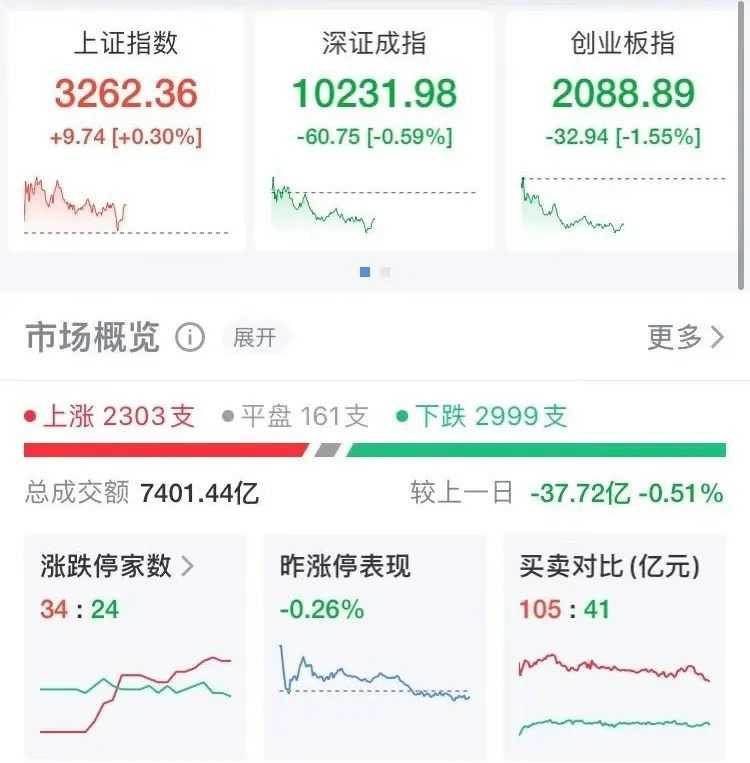Expand the market overview with 展开

254,338
